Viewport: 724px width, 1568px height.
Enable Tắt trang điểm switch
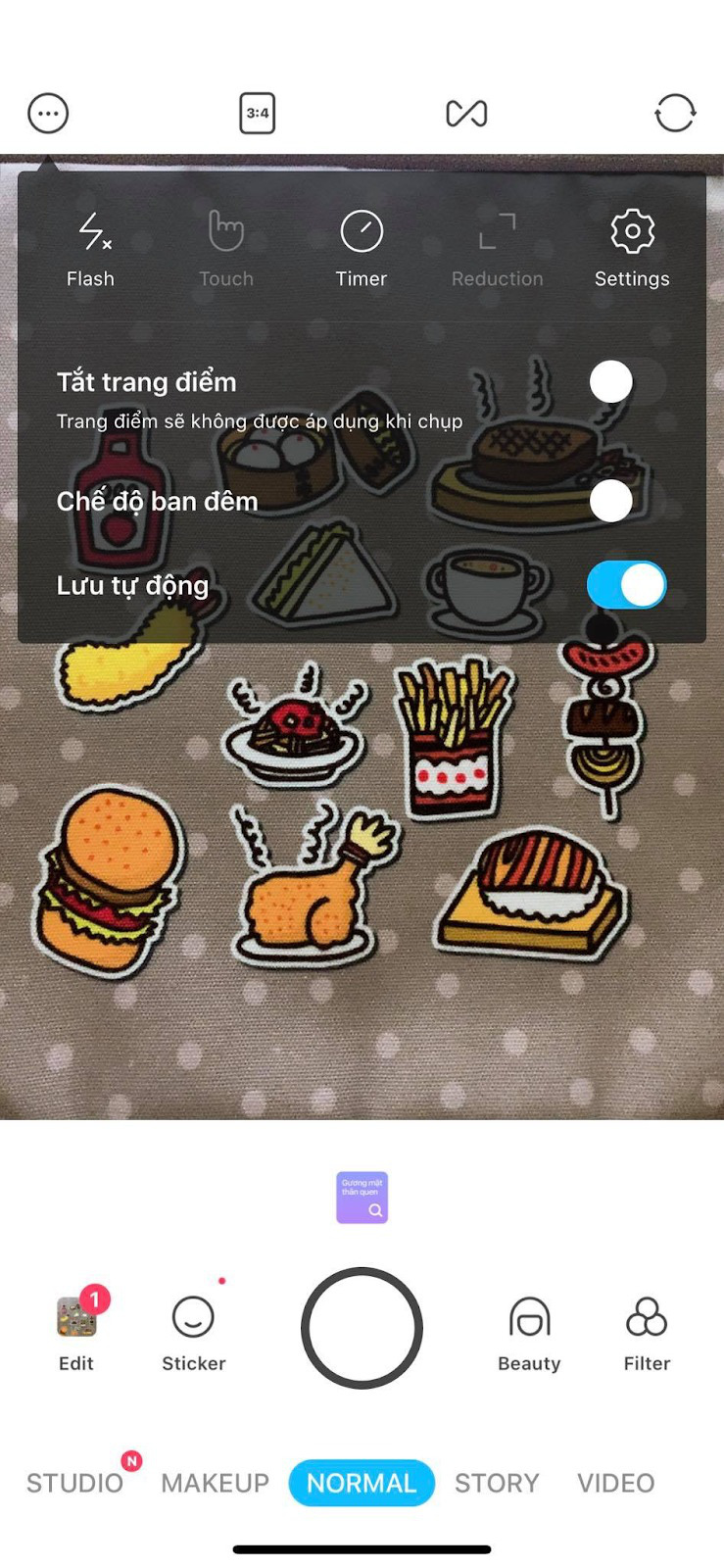[625, 382]
